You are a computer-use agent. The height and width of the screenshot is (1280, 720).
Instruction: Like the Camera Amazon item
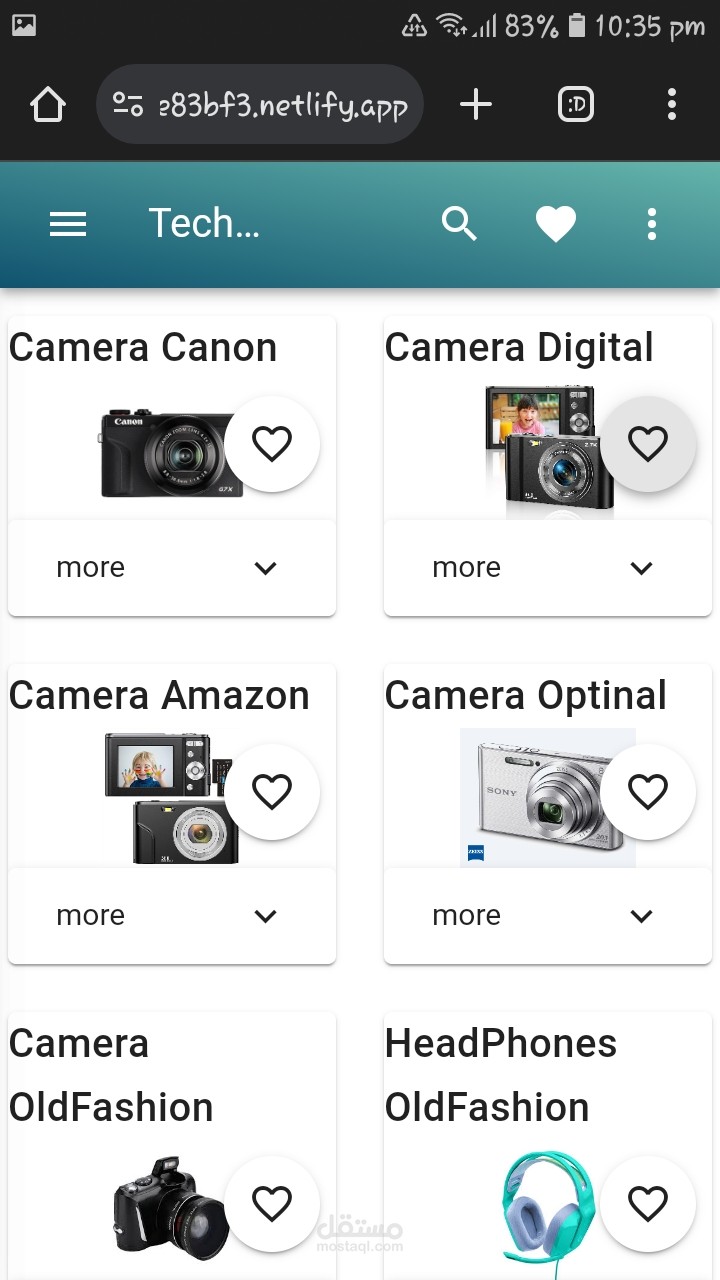(272, 791)
